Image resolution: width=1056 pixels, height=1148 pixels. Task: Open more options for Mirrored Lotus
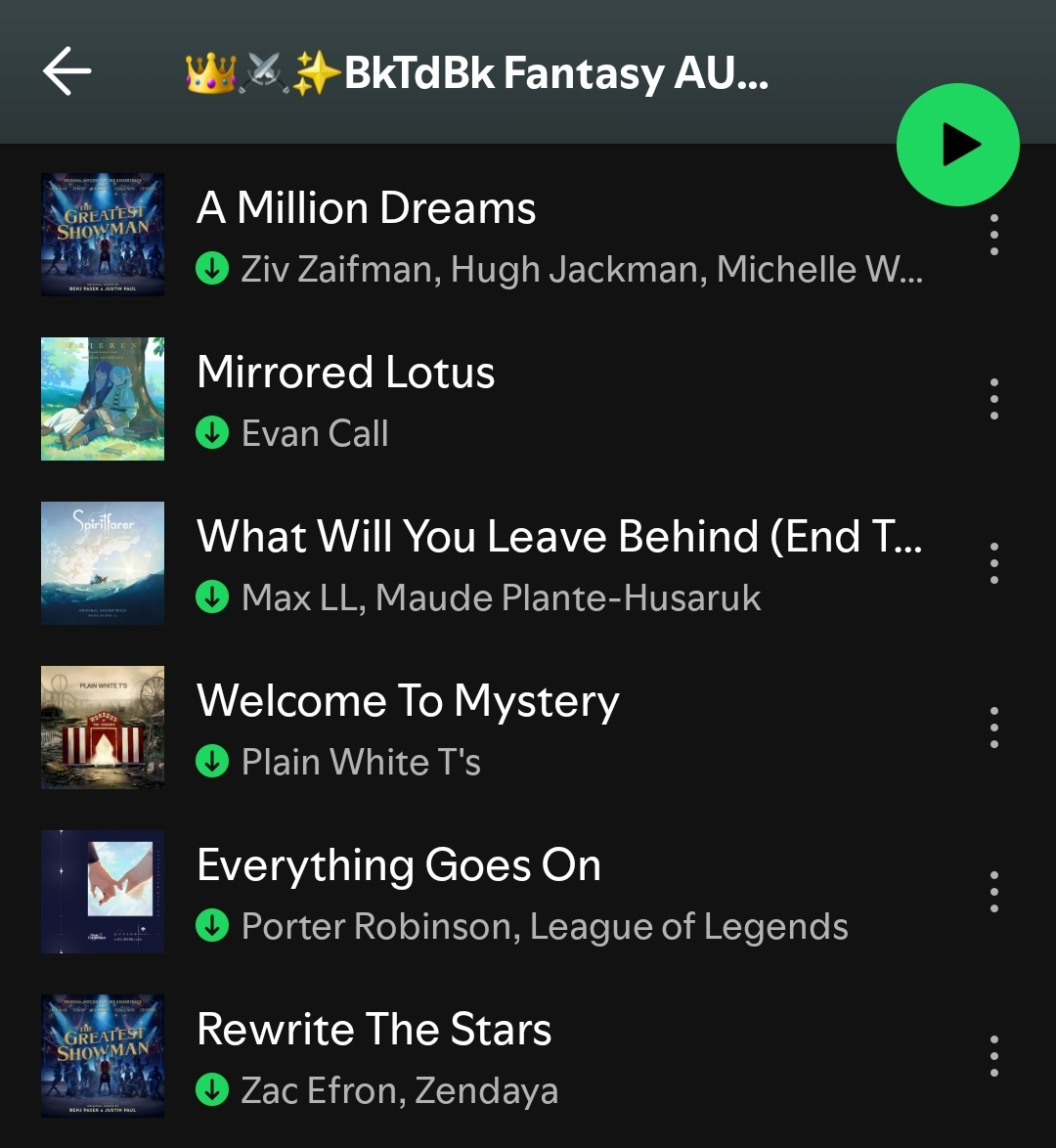tap(993, 399)
